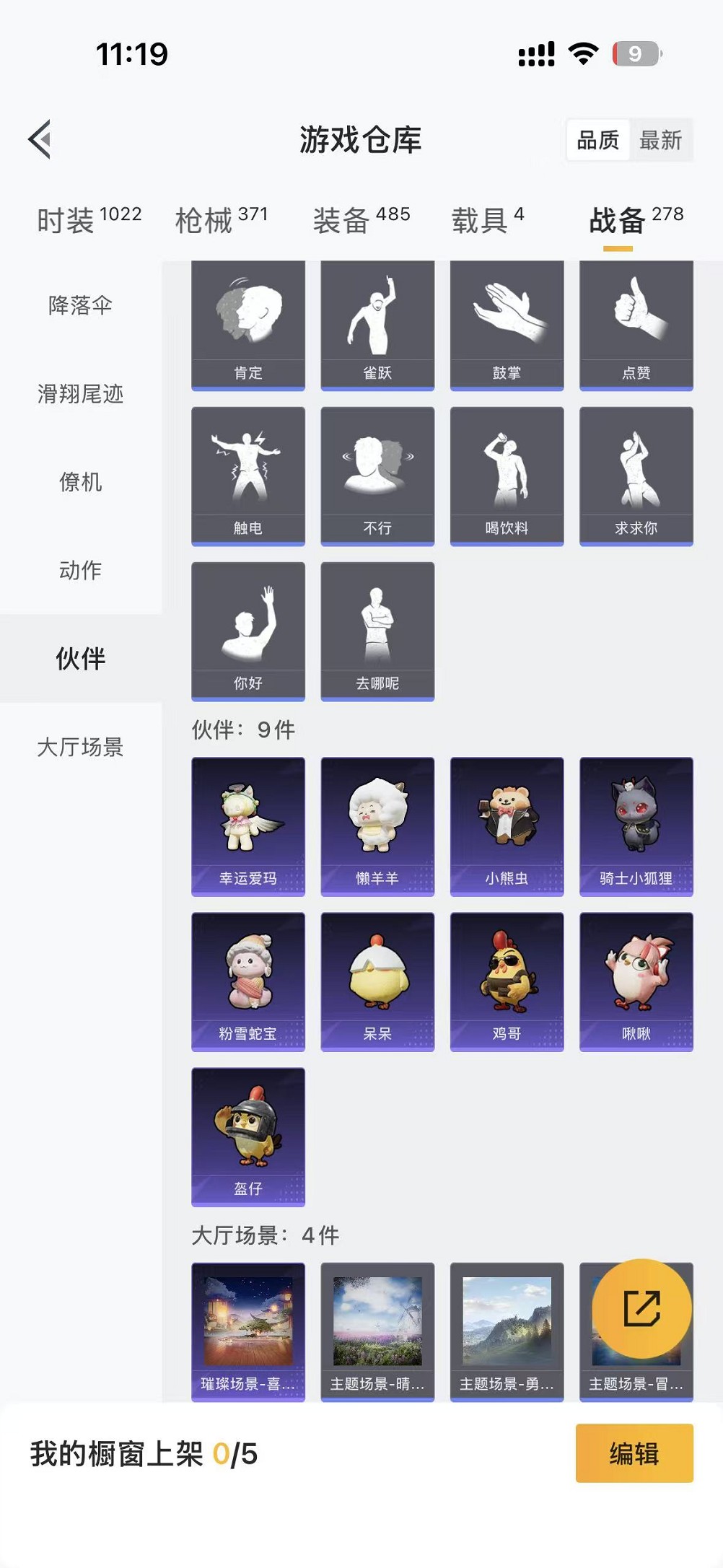Select 僚机 in the sidebar
This screenshot has width=723, height=1568.
pos(80,482)
